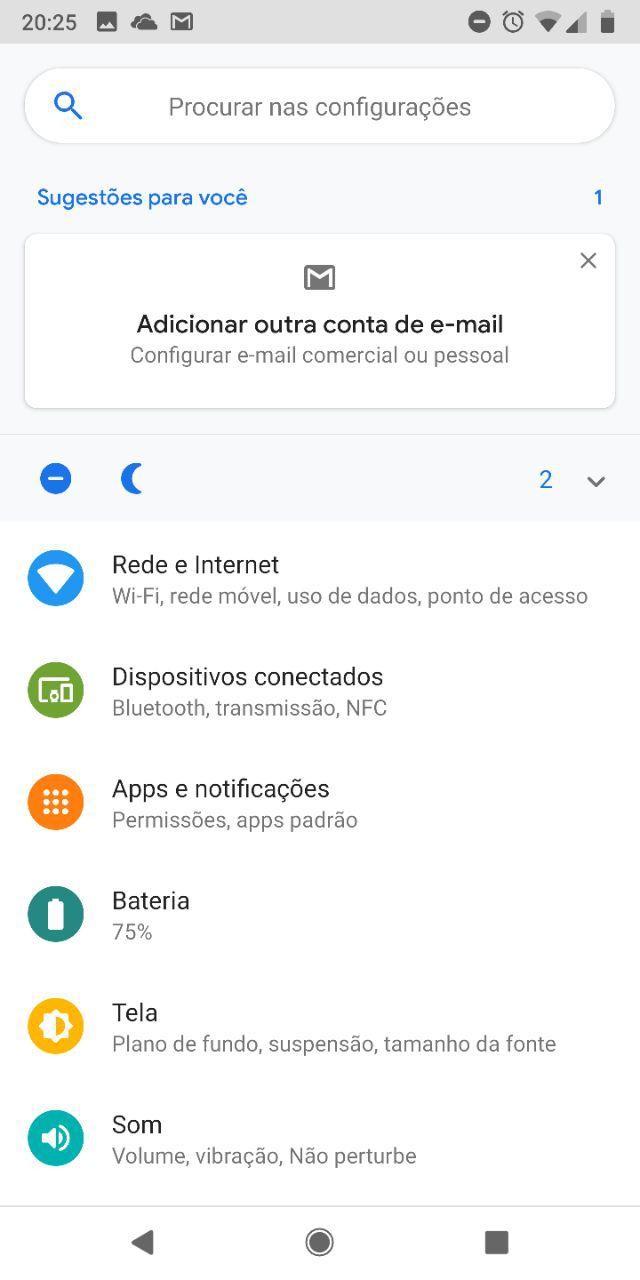Tap the search settings field

click(x=319, y=107)
